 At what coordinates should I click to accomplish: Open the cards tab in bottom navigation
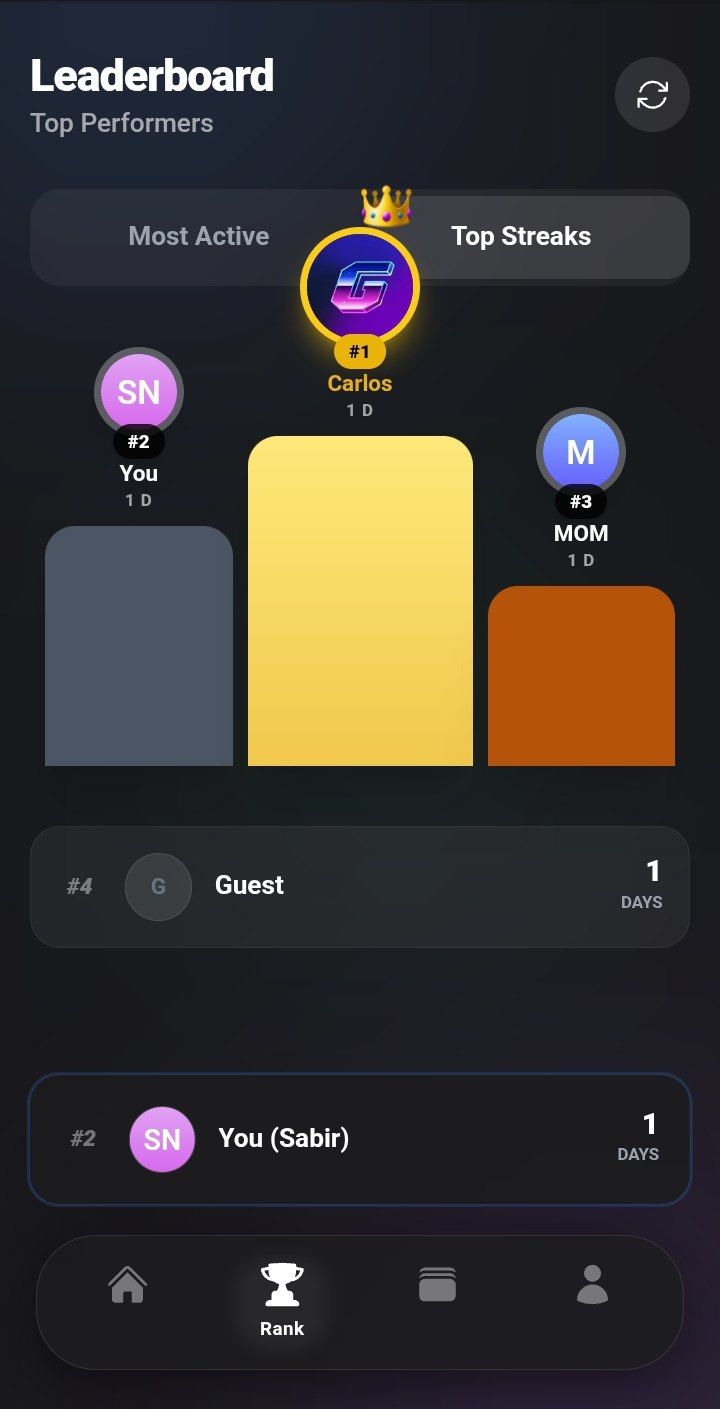tap(437, 1285)
